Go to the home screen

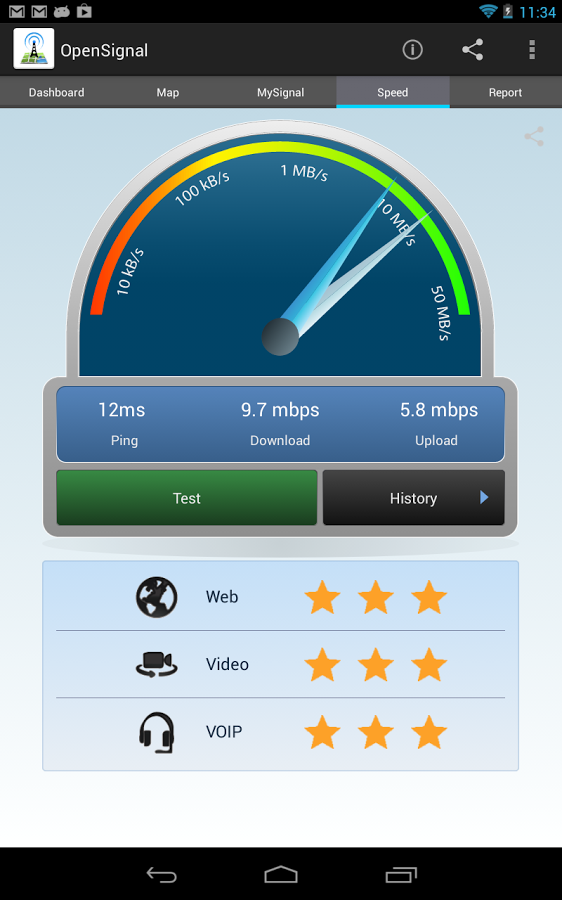[281, 874]
